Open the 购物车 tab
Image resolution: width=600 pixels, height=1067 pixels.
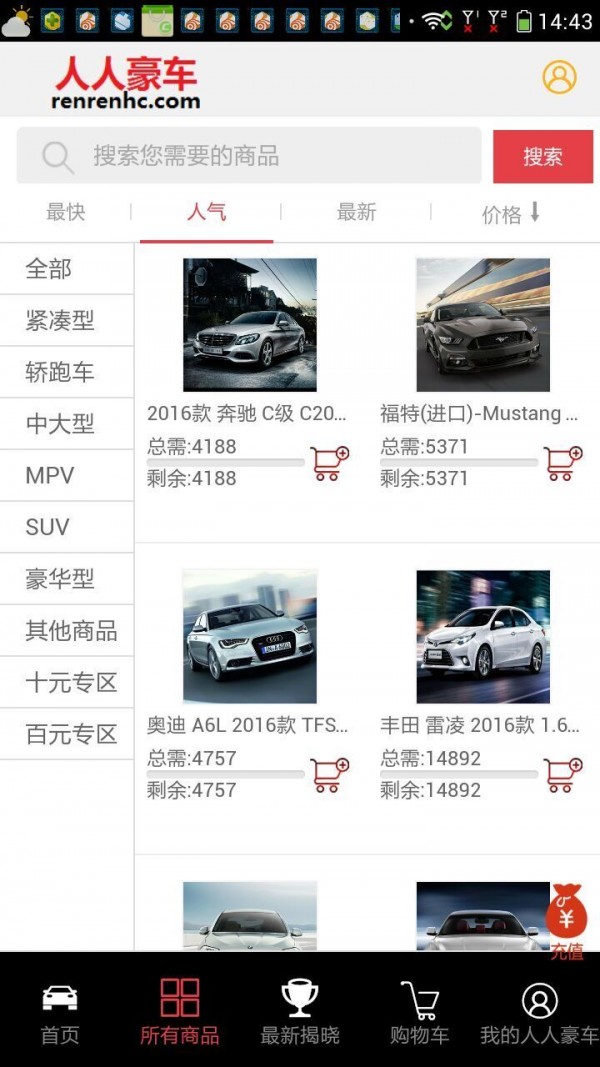click(420, 1010)
